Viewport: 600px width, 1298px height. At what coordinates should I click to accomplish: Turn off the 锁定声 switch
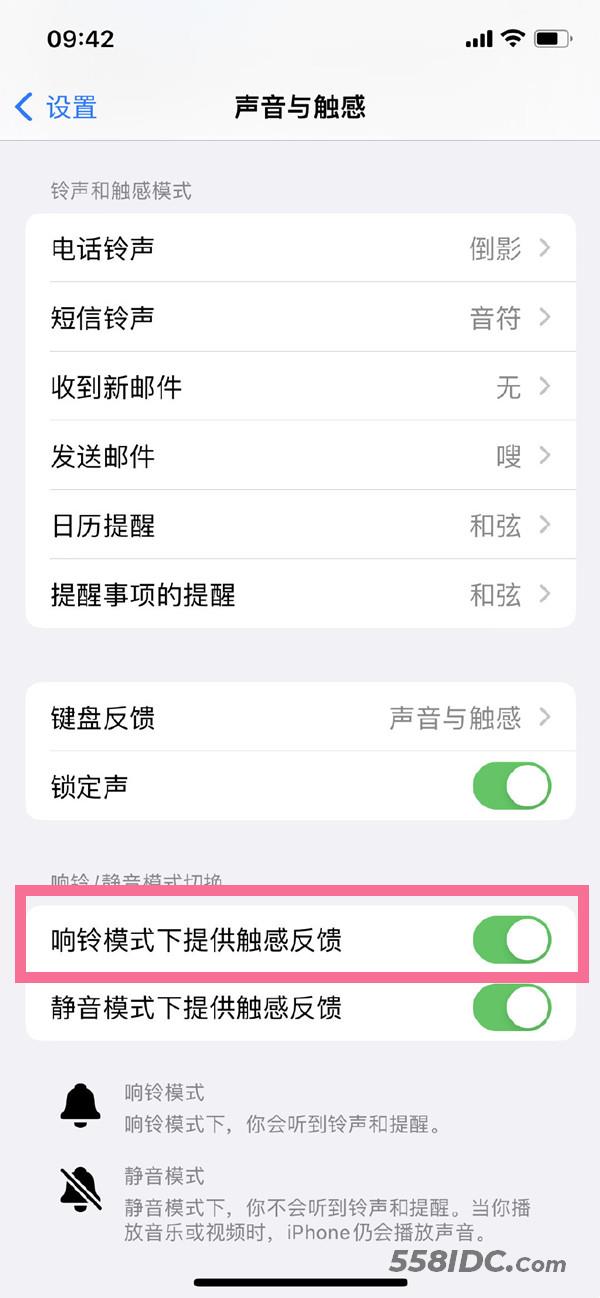pyautogui.click(x=511, y=786)
